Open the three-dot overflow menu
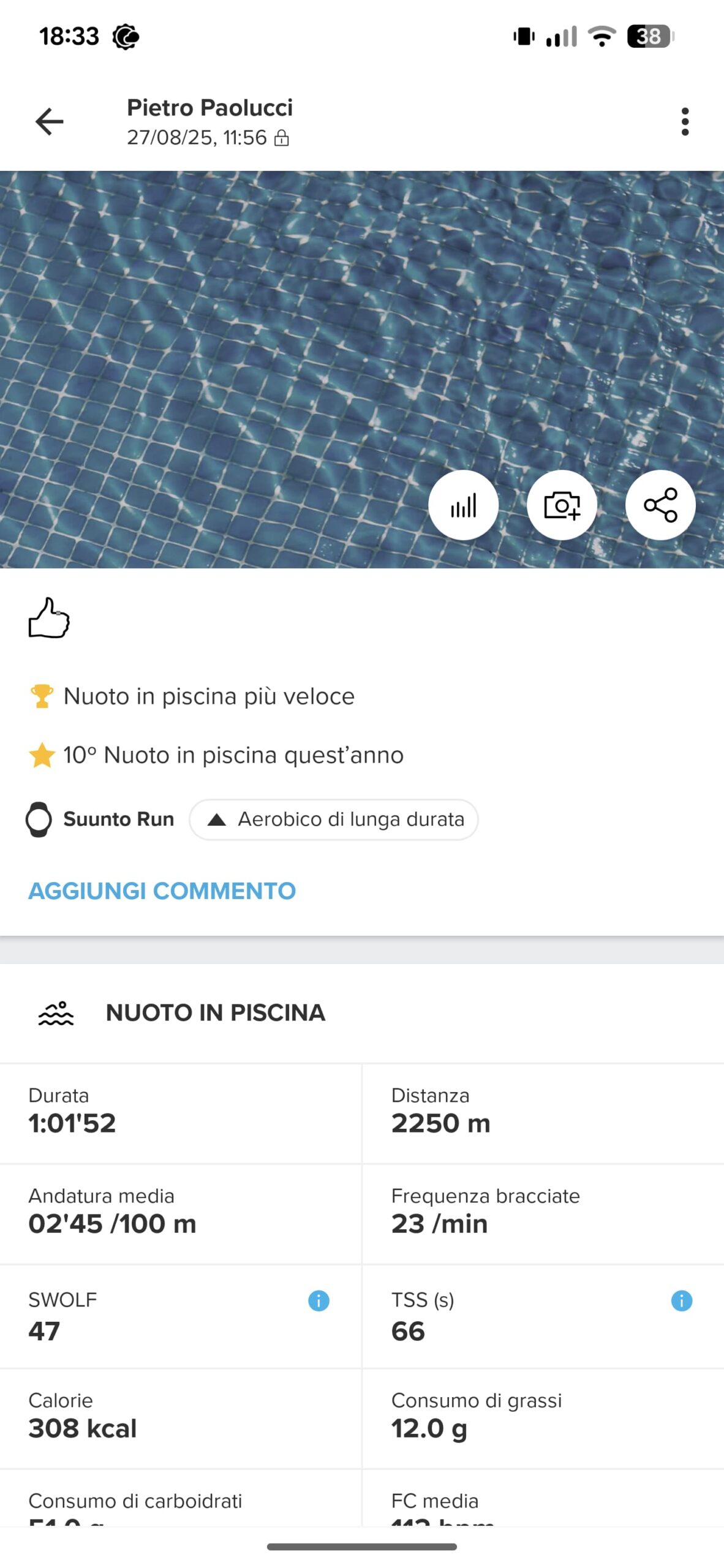 (x=685, y=121)
